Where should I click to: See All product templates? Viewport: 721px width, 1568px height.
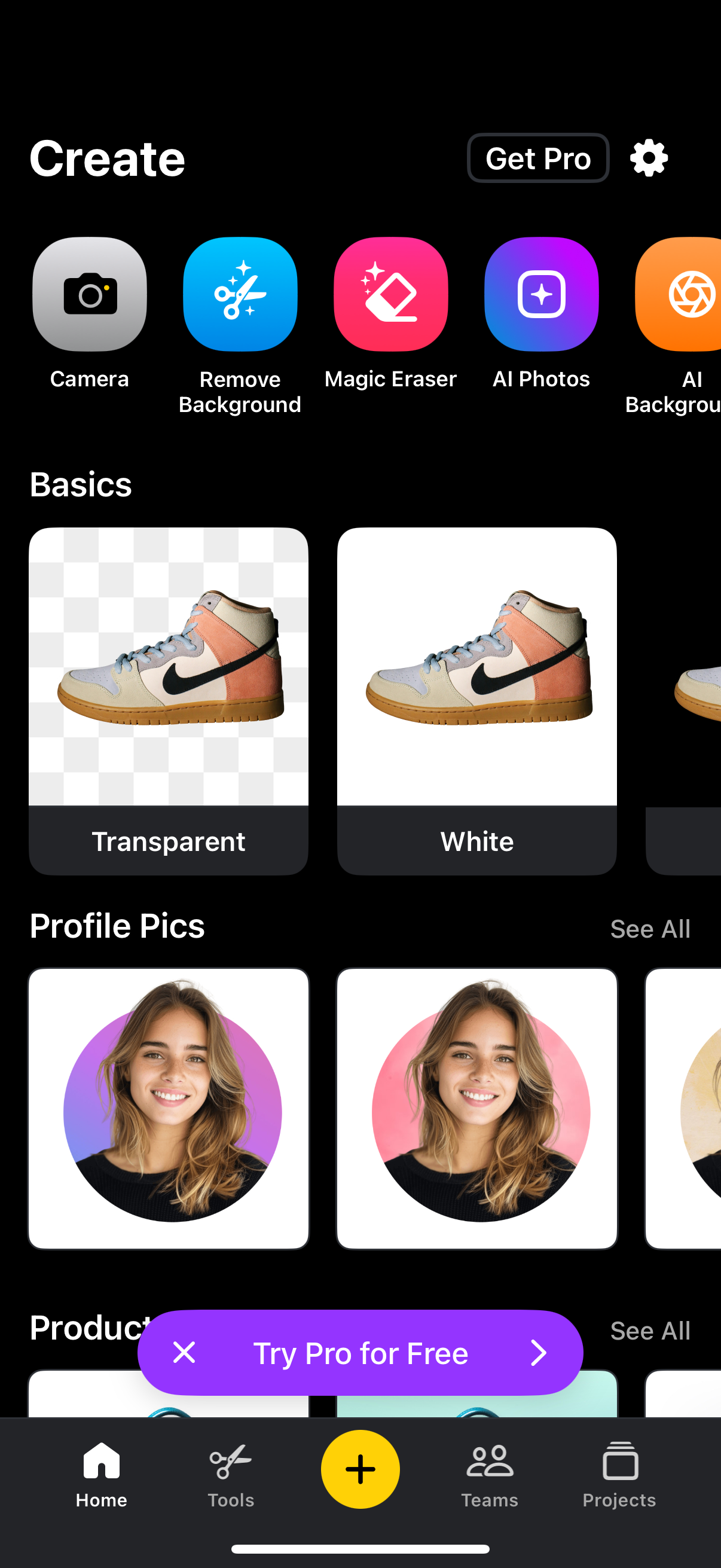(x=650, y=1331)
